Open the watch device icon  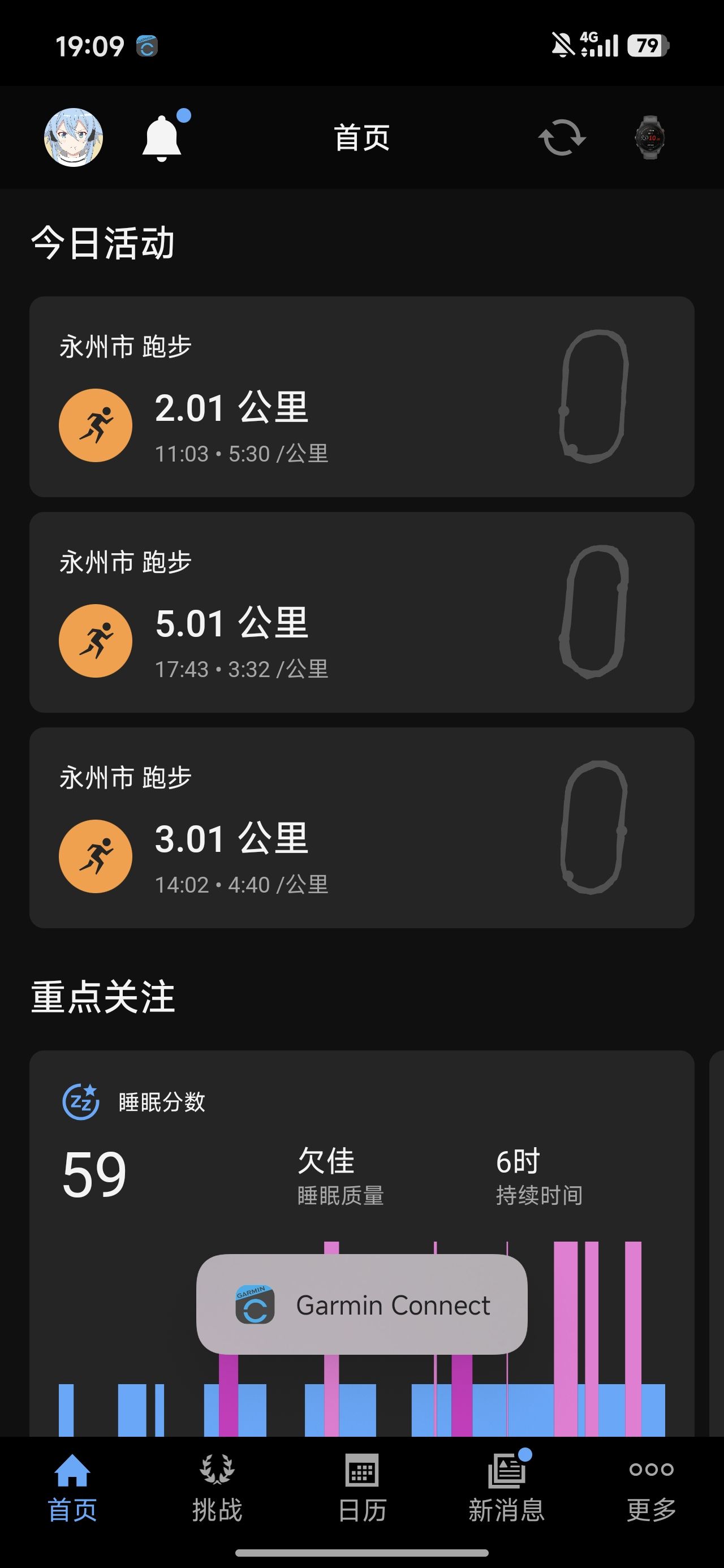[650, 137]
